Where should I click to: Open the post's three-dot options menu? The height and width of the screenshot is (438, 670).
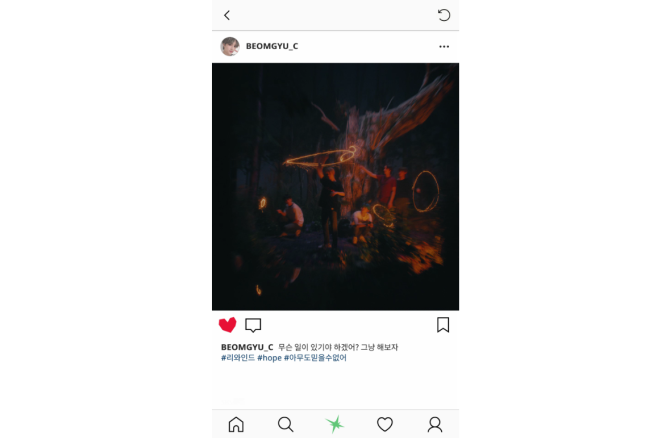coord(444,47)
